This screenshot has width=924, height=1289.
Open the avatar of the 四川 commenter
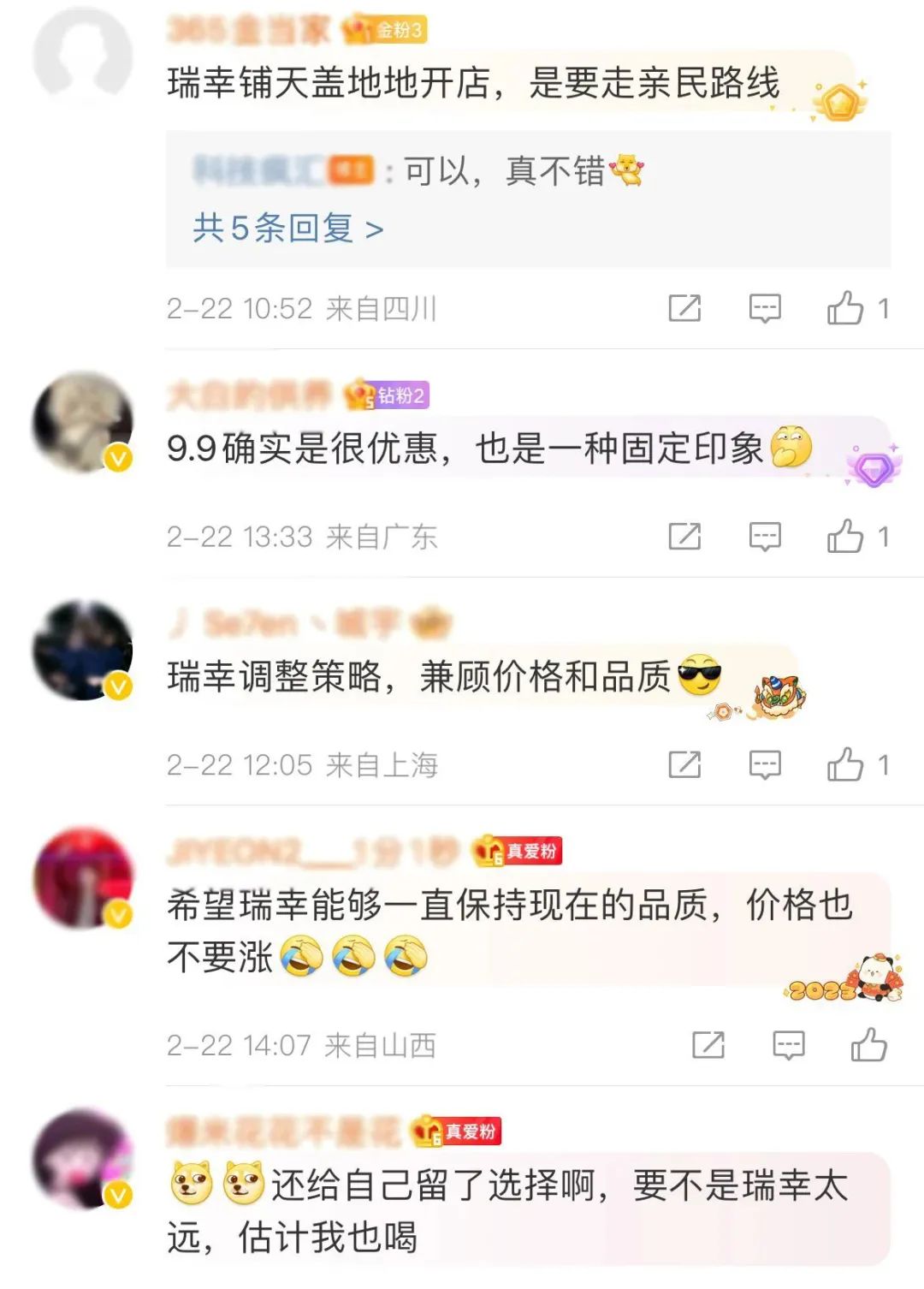click(x=83, y=56)
